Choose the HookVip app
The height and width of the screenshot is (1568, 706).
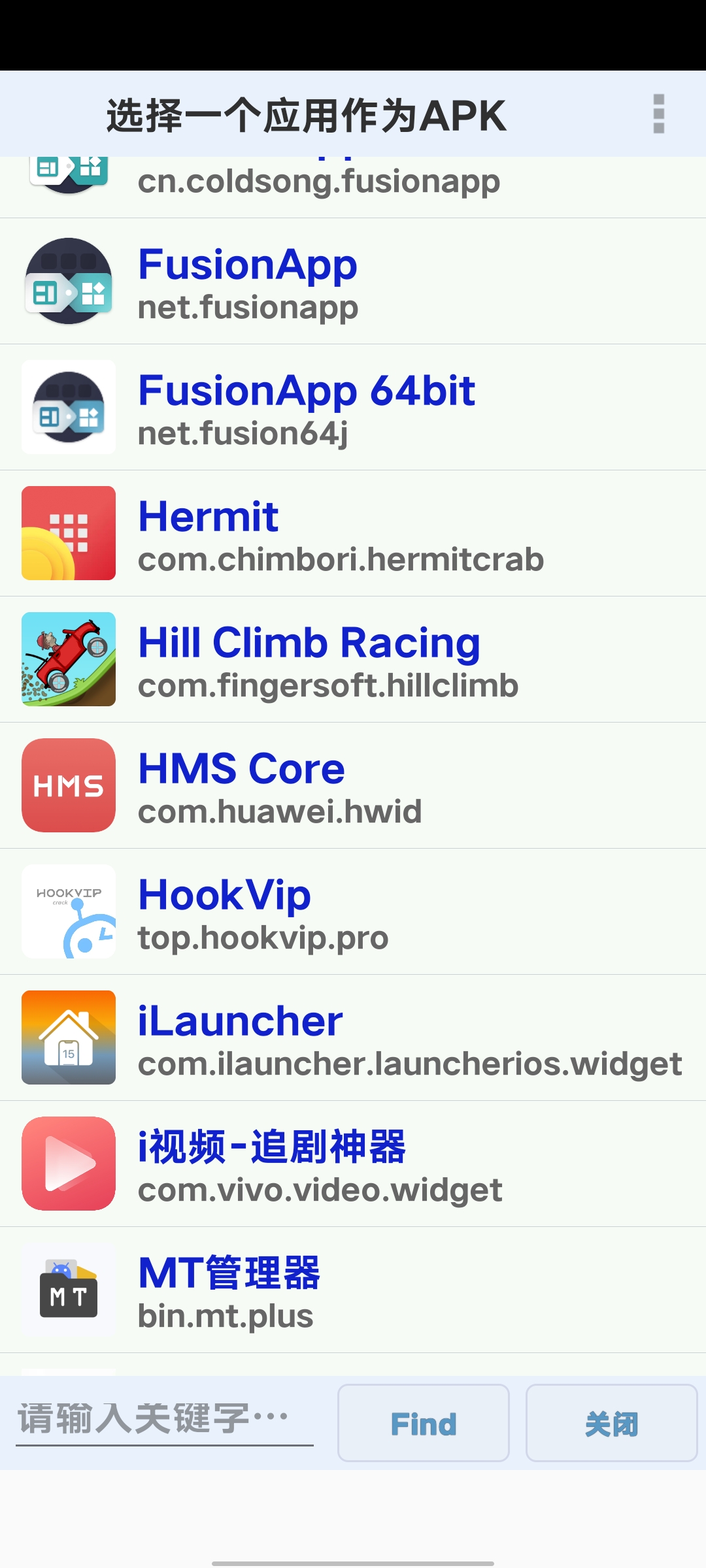click(x=353, y=912)
